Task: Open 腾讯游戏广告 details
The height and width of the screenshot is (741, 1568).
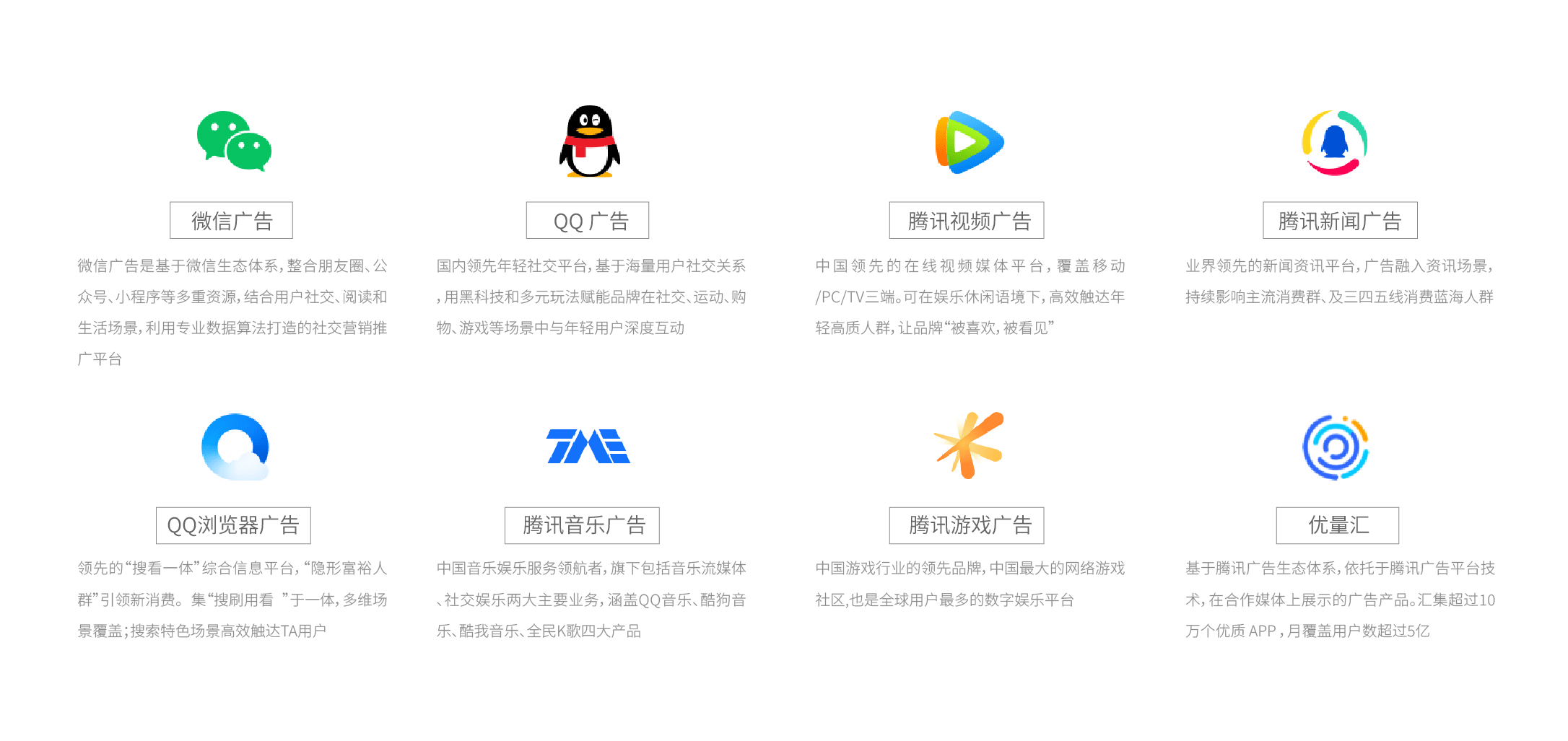Action: point(967,525)
